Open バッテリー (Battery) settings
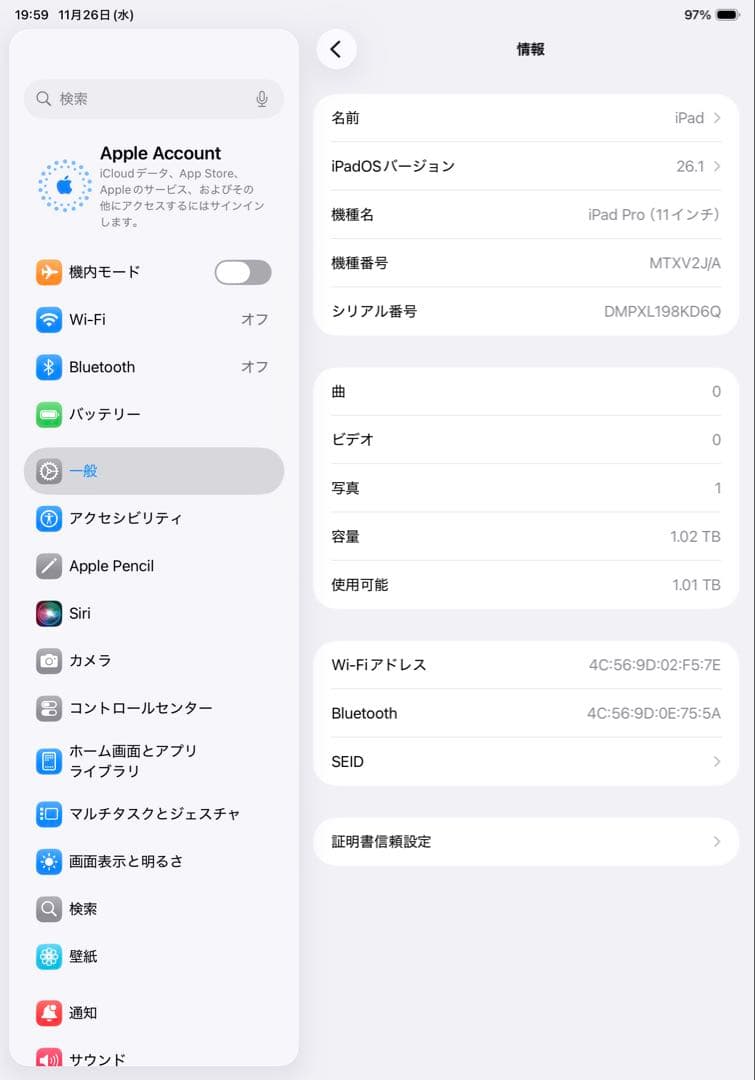Image resolution: width=755 pixels, height=1080 pixels. pyautogui.click(x=48, y=414)
